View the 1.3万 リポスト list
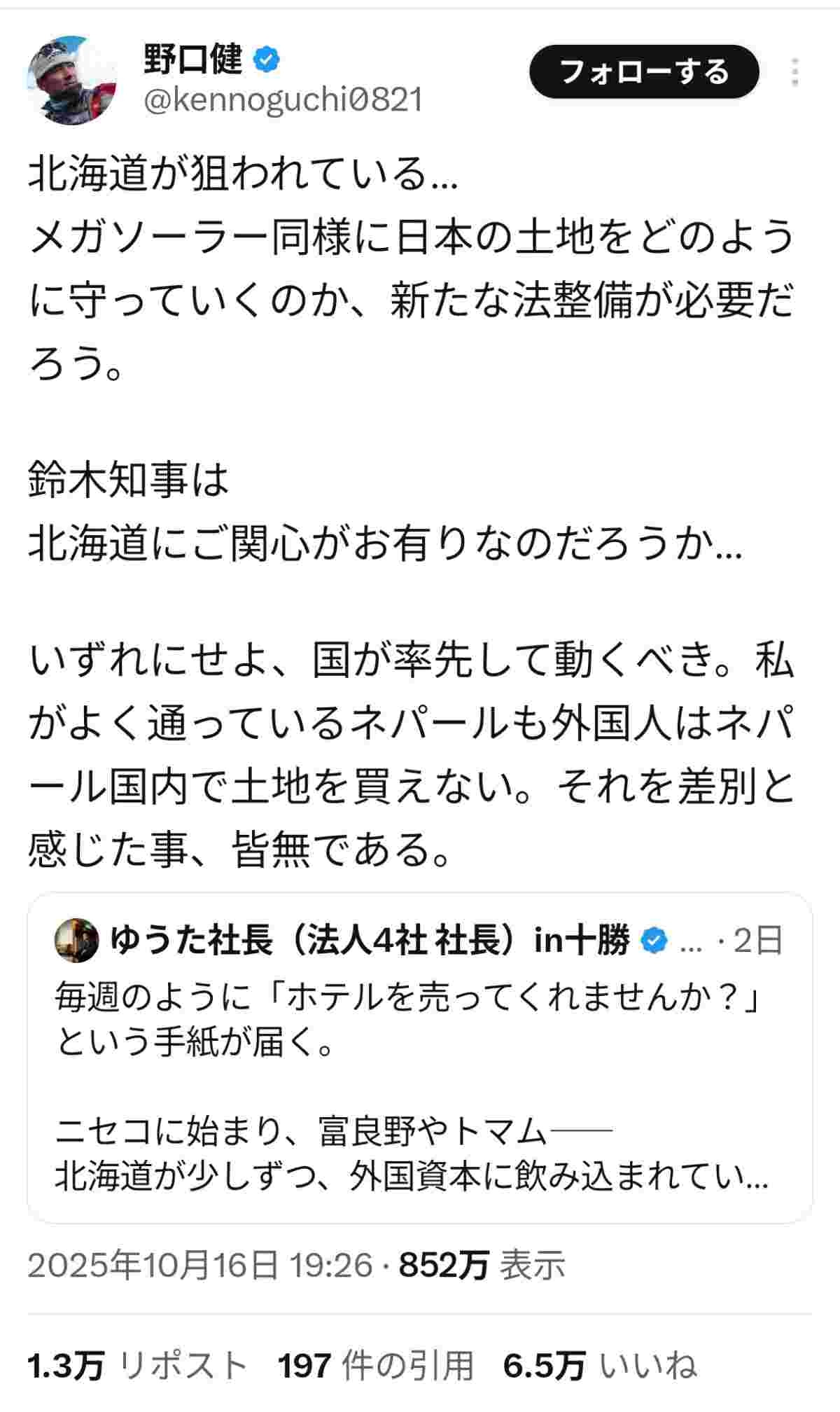Screen dimensions: 840x1412 tap(137, 1365)
